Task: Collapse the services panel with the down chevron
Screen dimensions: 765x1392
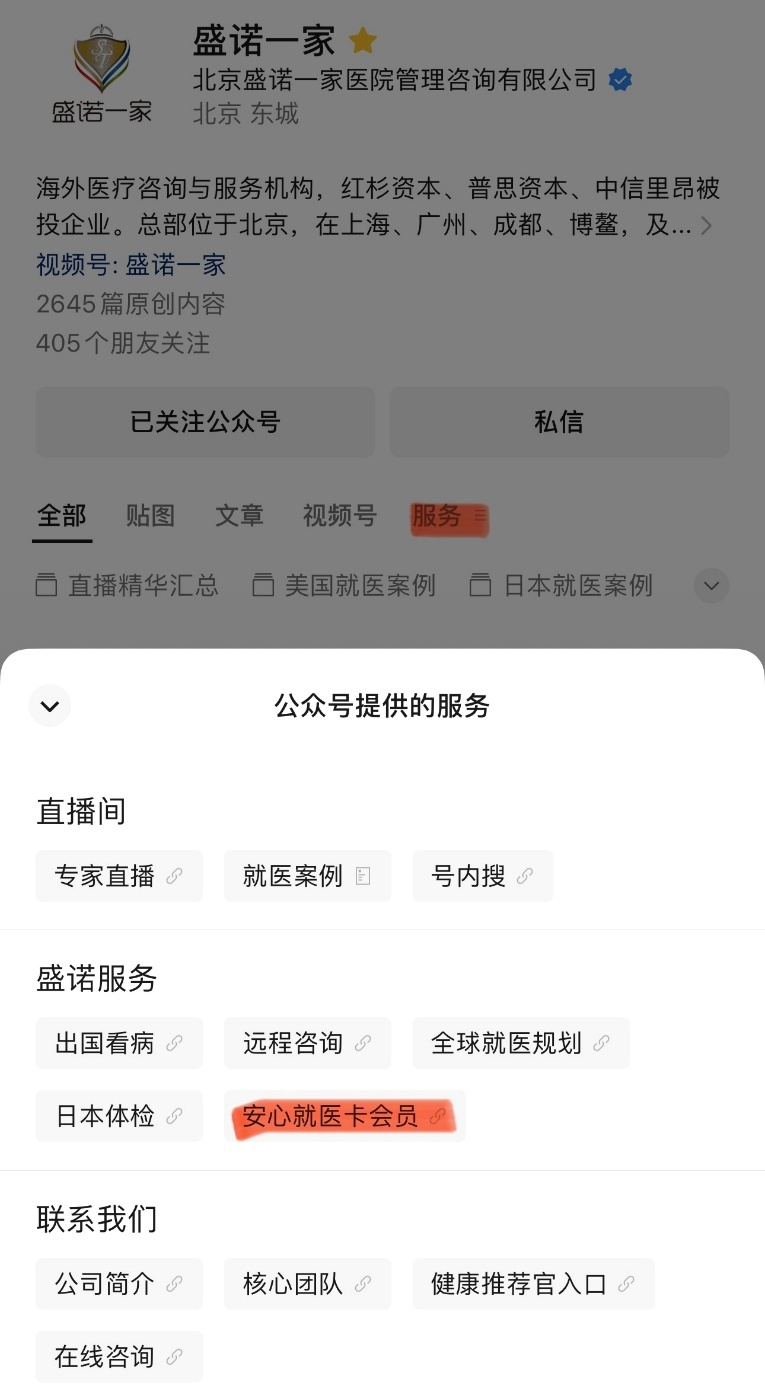Action: click(x=49, y=706)
